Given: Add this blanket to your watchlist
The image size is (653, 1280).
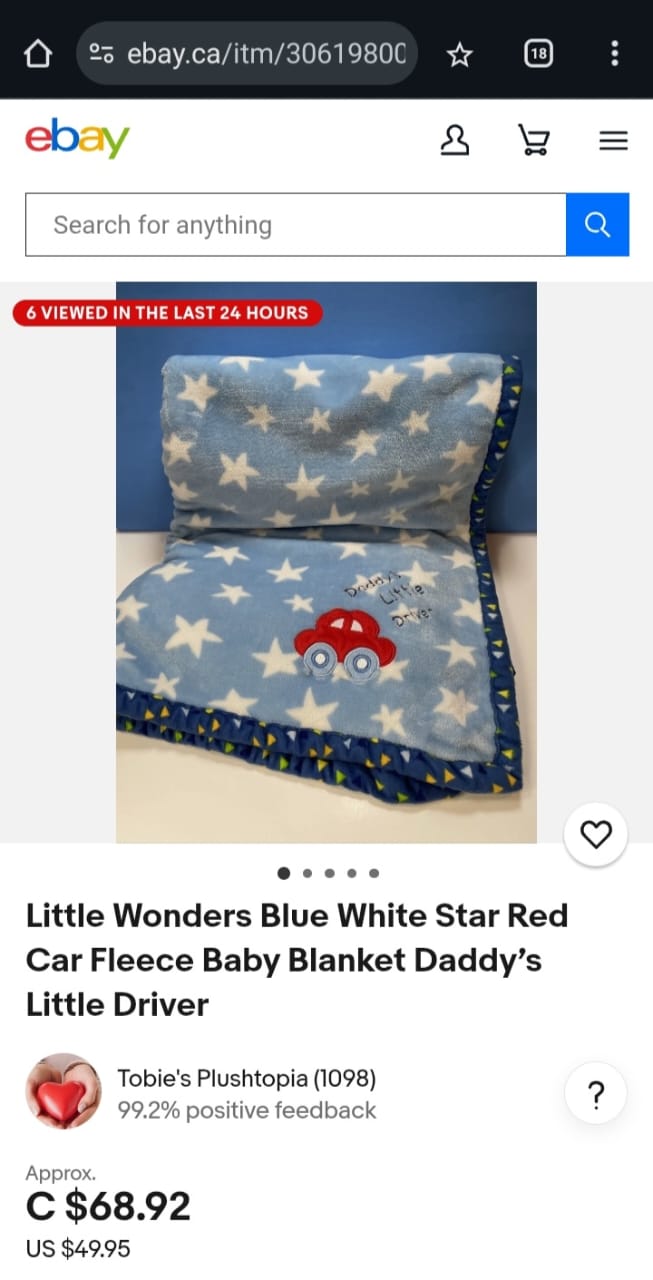Looking at the screenshot, I should pos(596,834).
